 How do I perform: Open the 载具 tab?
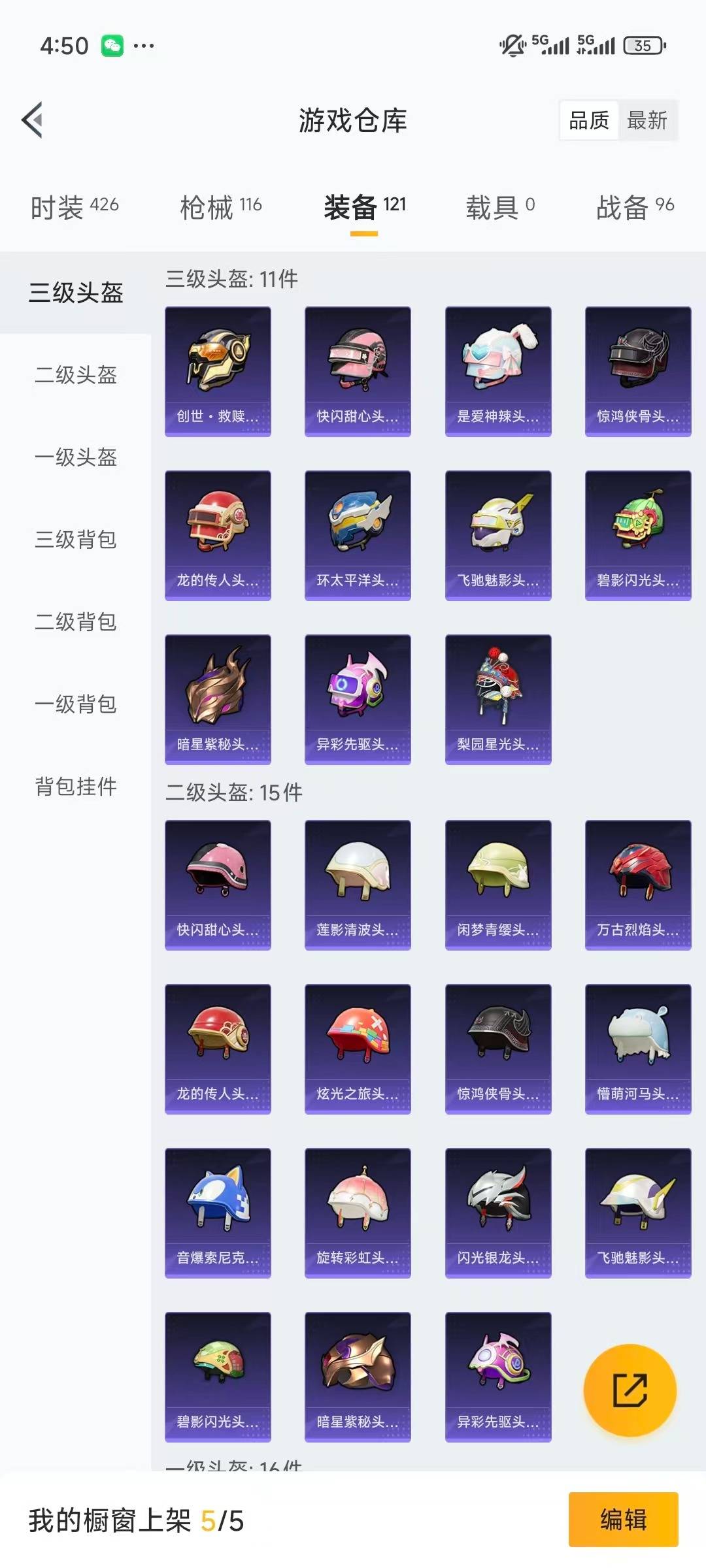point(500,207)
